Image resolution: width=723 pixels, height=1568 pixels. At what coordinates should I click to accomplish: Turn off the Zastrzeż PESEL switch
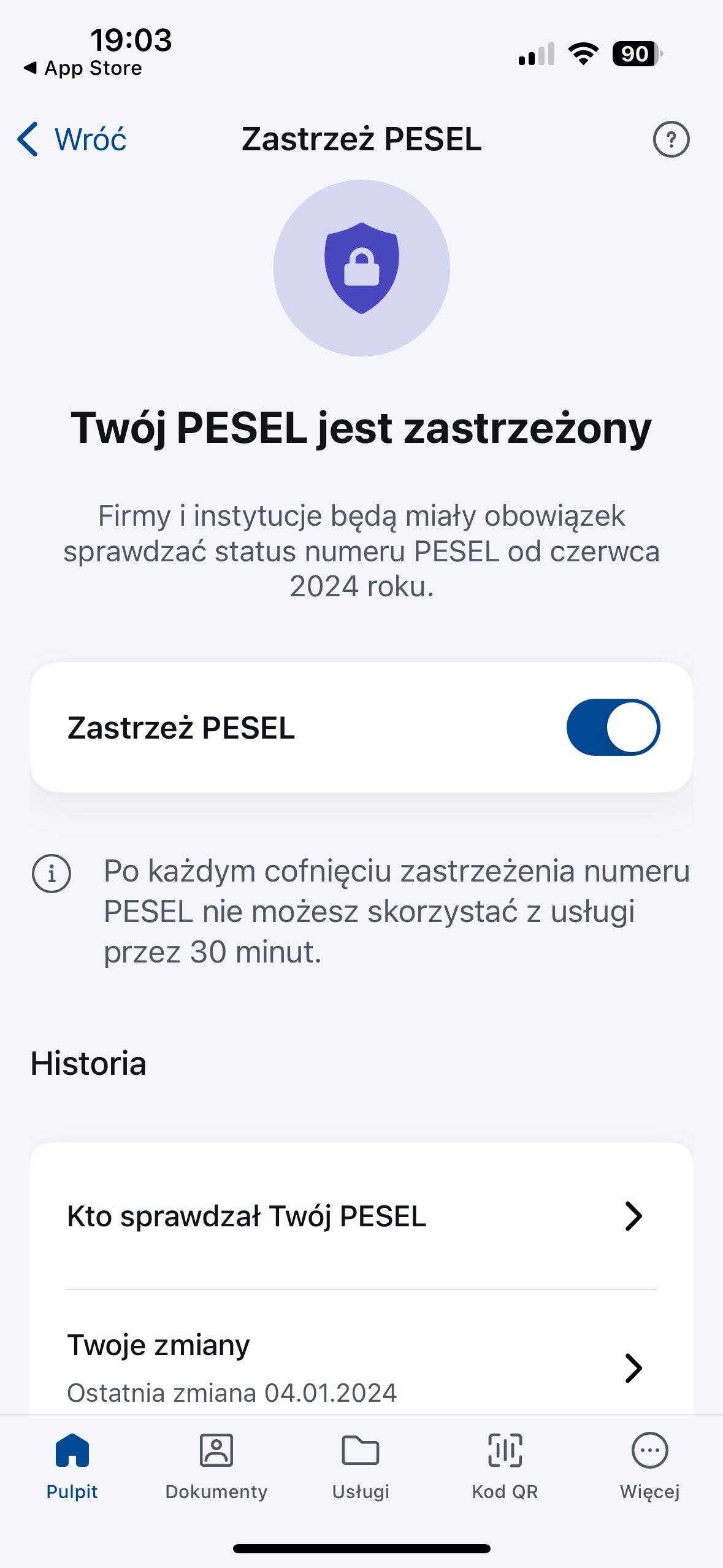tap(613, 727)
